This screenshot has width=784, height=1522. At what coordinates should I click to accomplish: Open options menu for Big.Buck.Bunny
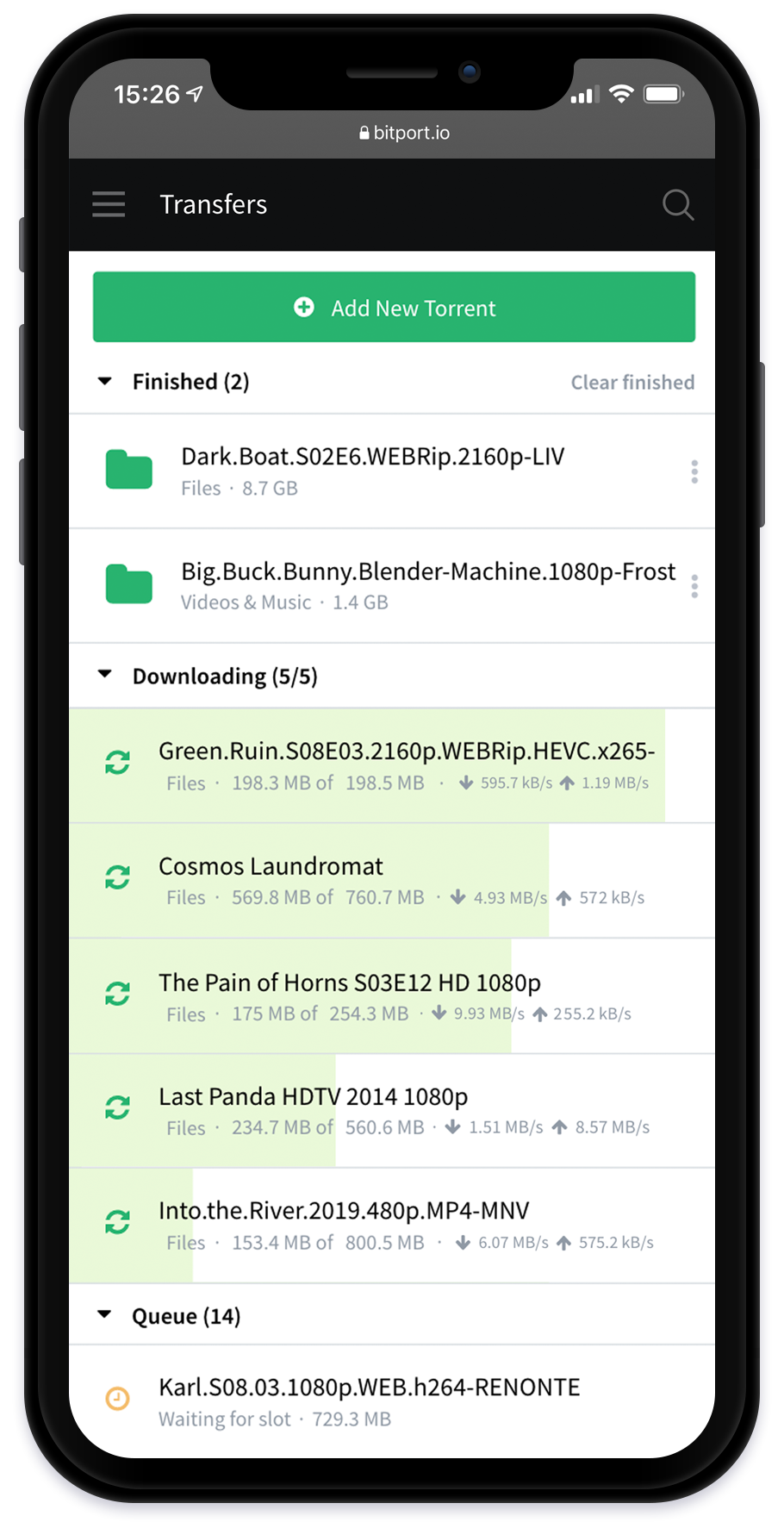(x=694, y=586)
